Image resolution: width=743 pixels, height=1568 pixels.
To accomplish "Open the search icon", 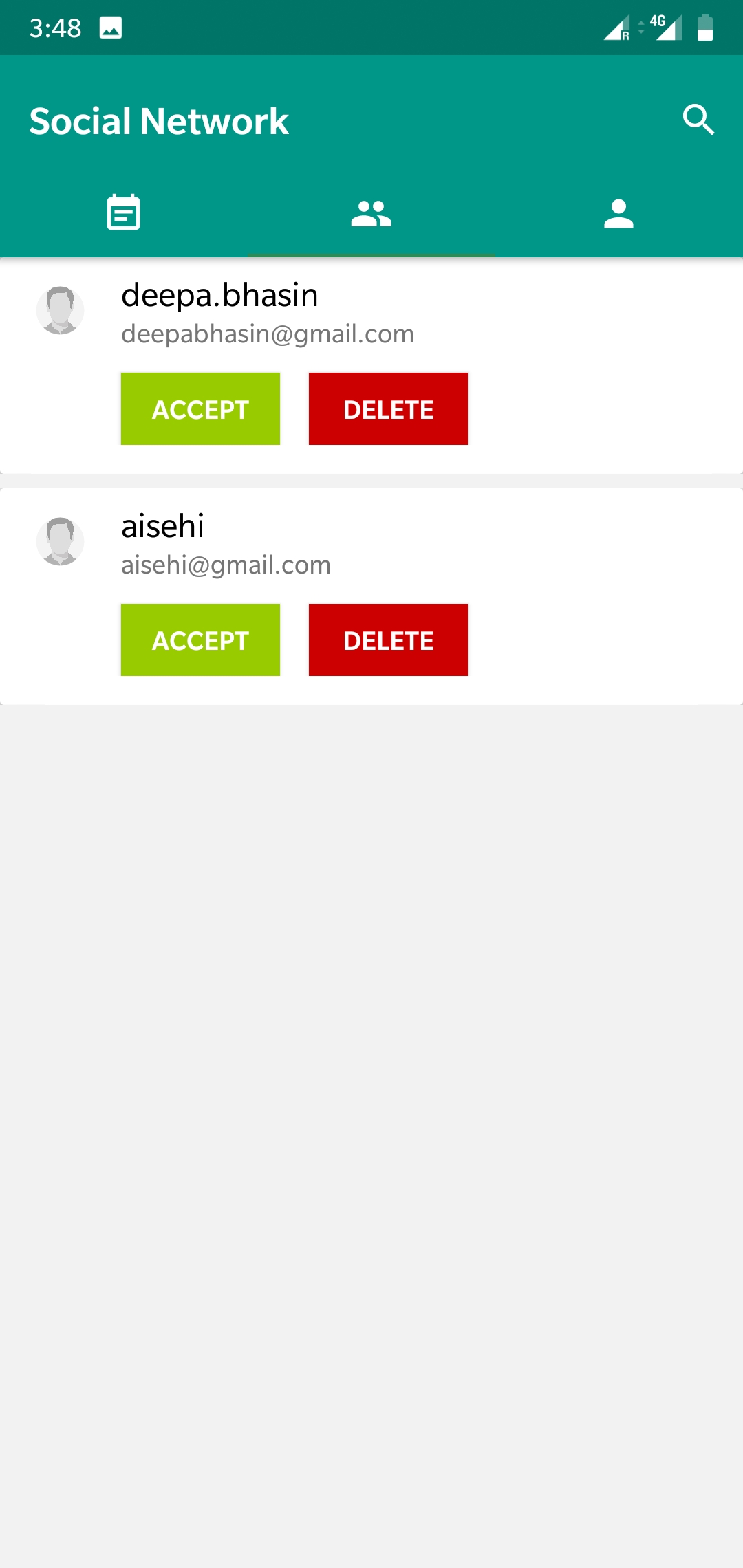I will coord(698,120).
